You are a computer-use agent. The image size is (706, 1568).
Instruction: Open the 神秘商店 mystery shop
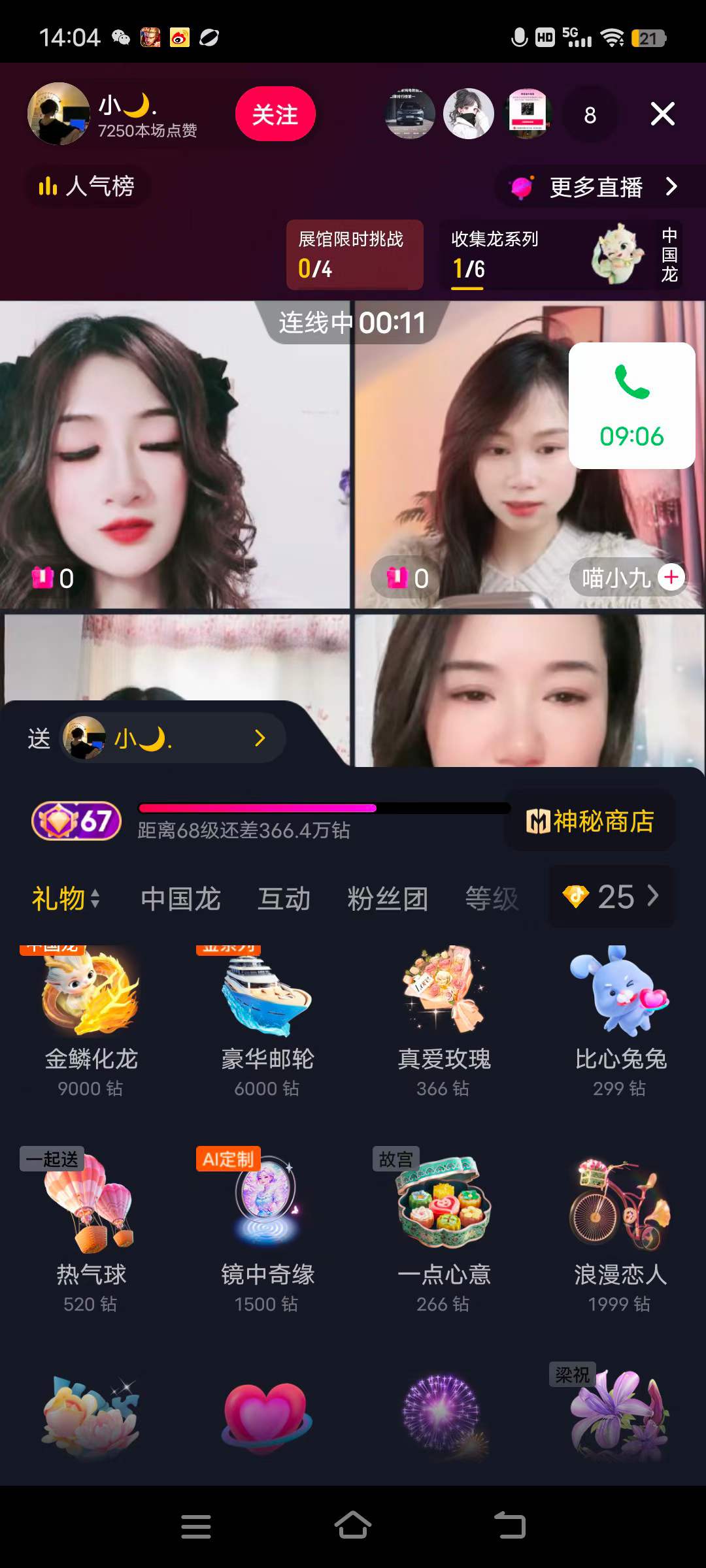tap(590, 821)
